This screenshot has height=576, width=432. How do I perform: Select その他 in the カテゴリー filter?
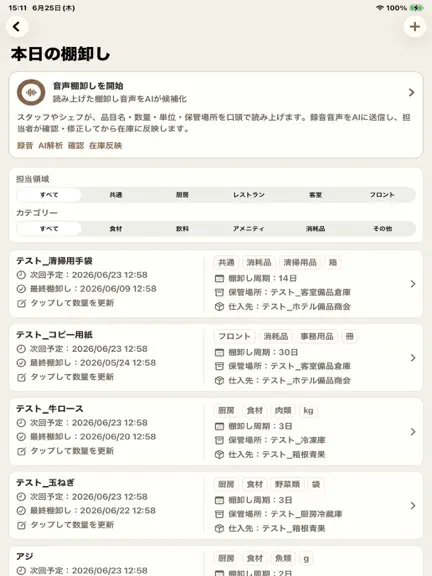(x=382, y=228)
